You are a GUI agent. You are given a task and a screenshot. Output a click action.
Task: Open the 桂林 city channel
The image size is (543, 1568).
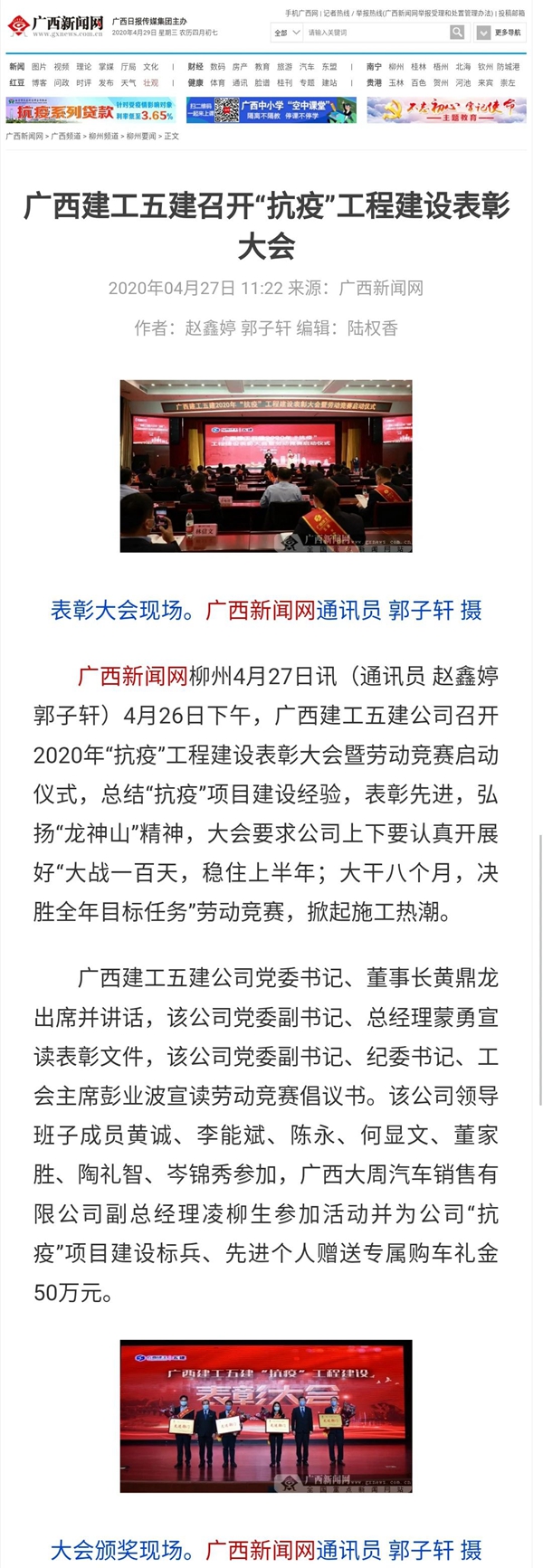pyautogui.click(x=418, y=67)
